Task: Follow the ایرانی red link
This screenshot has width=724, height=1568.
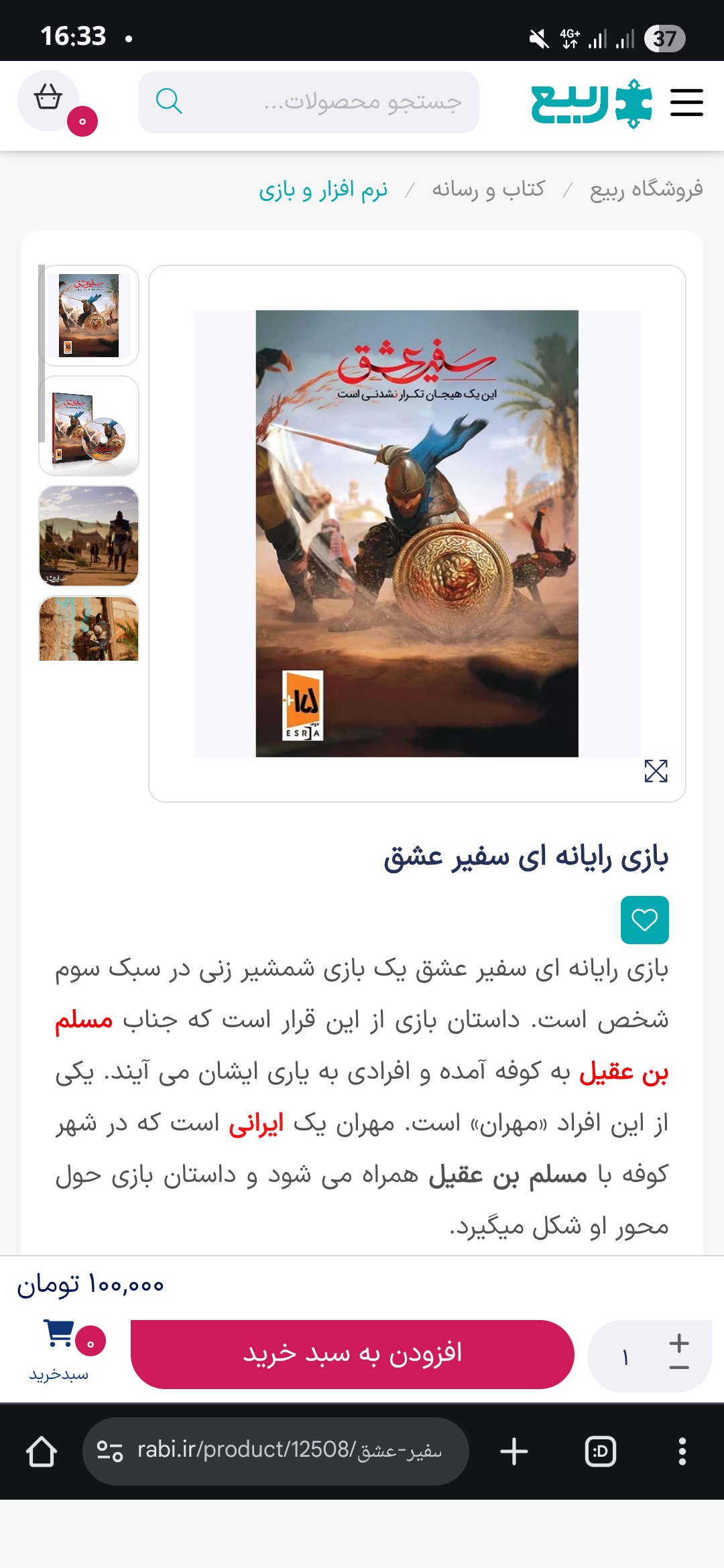Action: 256,1124
